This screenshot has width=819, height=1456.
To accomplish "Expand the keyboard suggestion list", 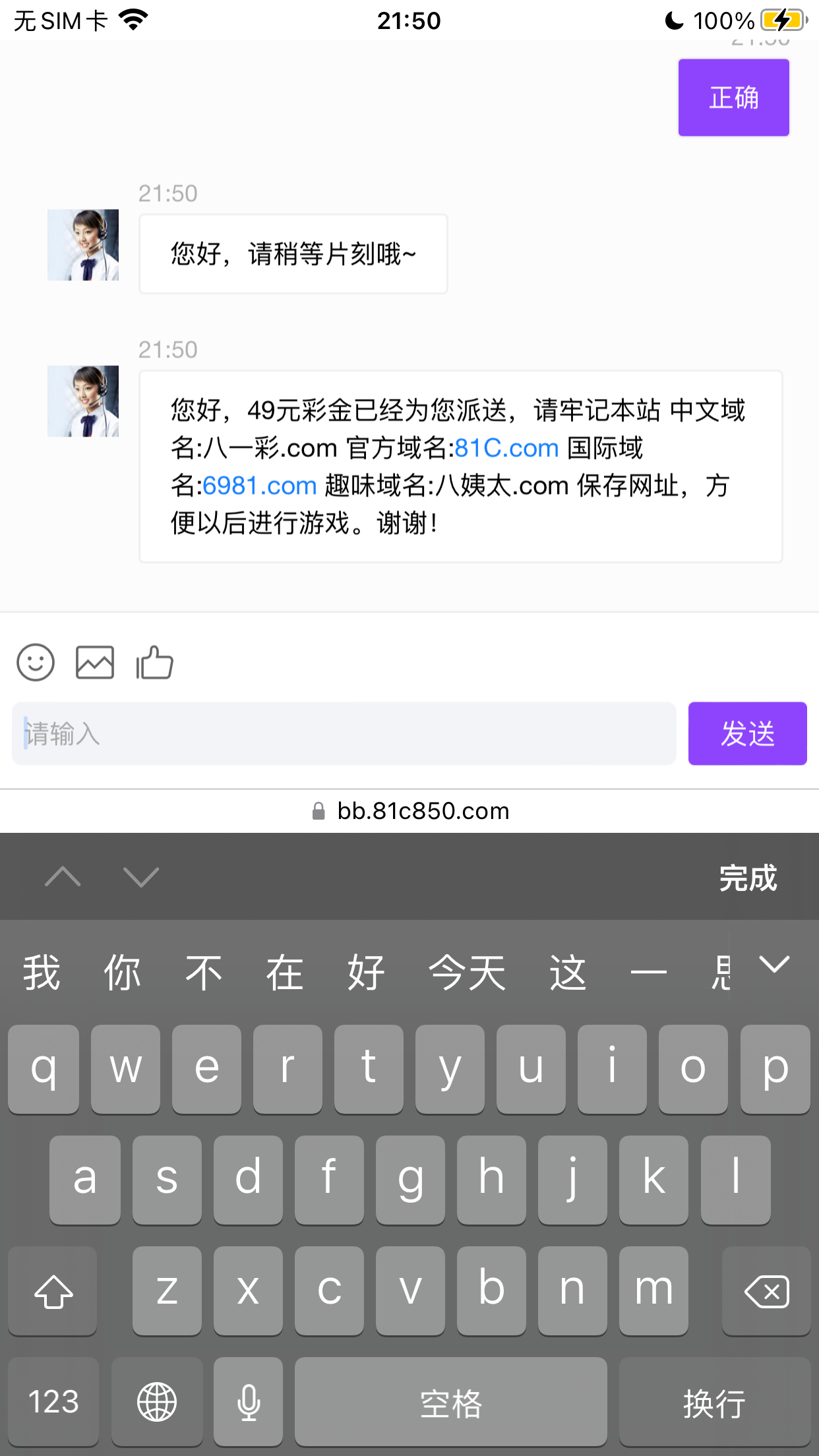I will pyautogui.click(x=774, y=965).
